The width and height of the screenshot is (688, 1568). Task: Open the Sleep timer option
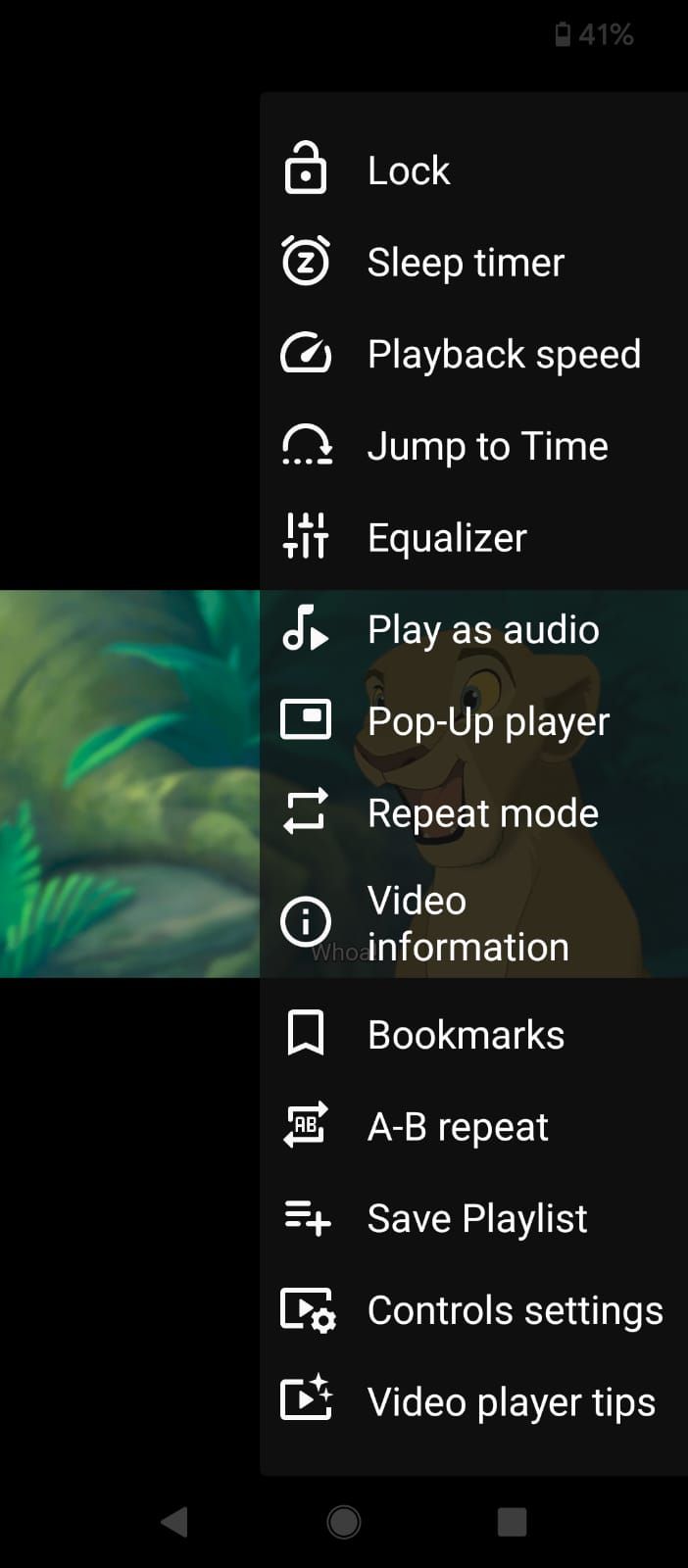coord(465,263)
